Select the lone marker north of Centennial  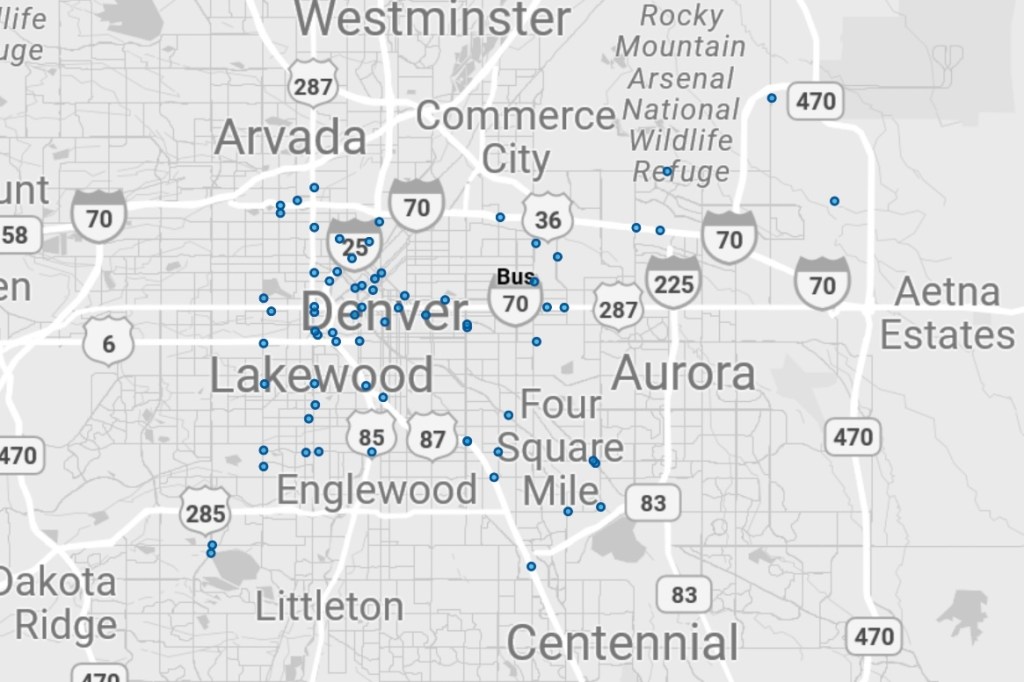(531, 566)
